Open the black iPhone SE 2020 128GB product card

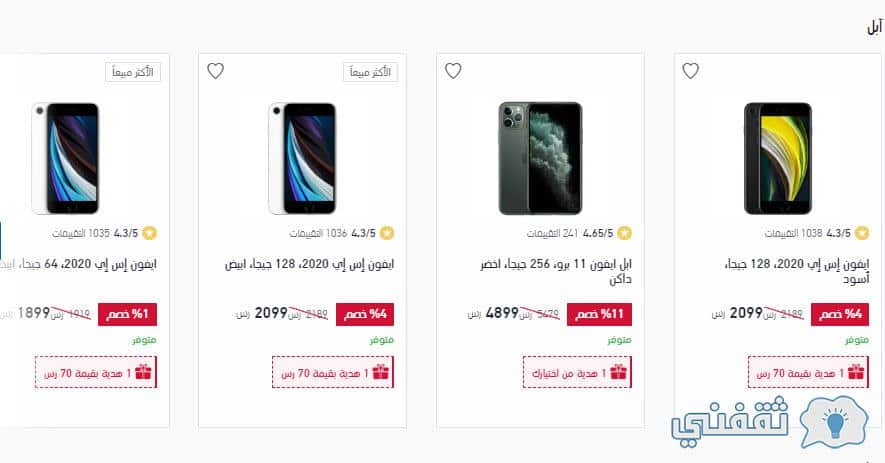tap(777, 158)
